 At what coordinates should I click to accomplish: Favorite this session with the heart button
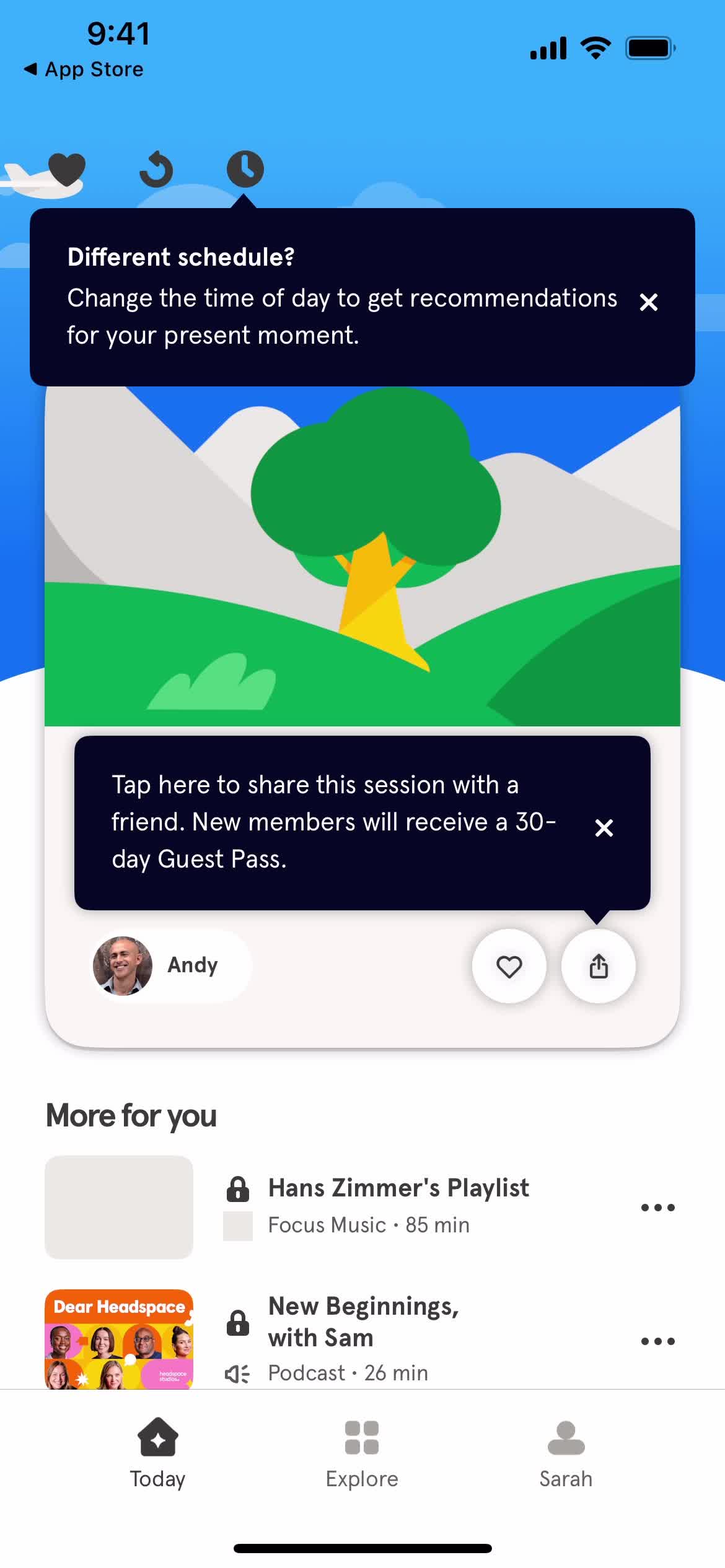pyautogui.click(x=509, y=966)
